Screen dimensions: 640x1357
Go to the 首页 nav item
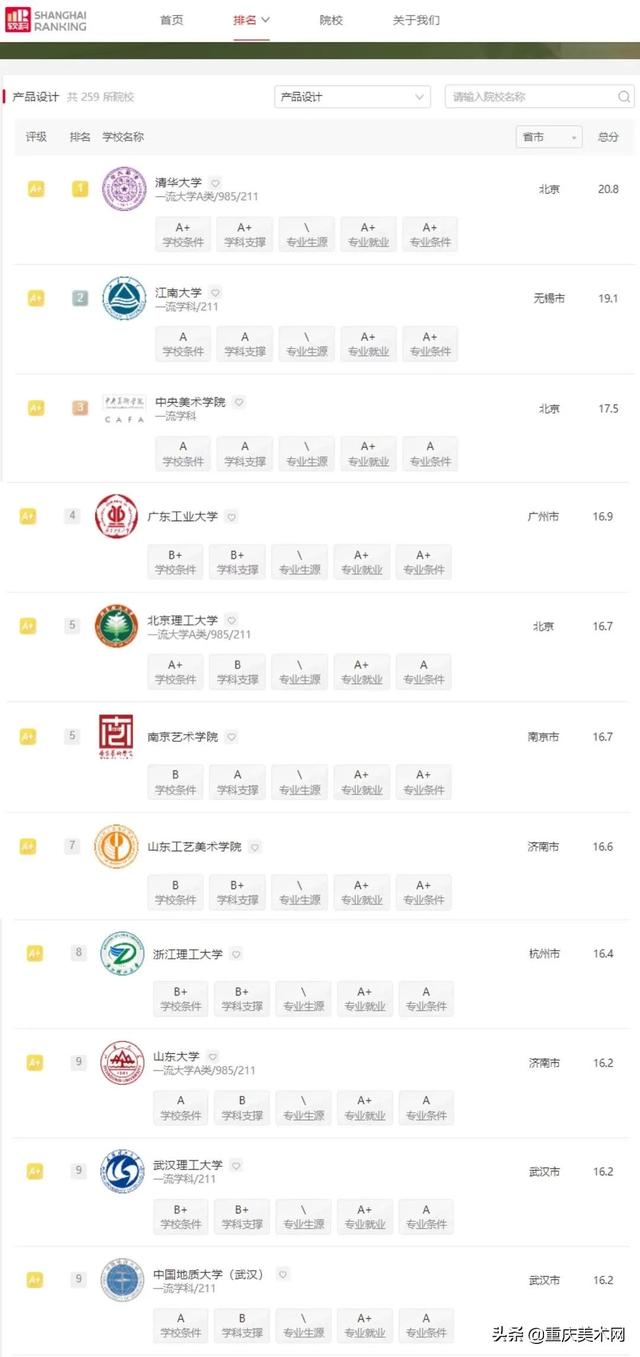pos(172,20)
